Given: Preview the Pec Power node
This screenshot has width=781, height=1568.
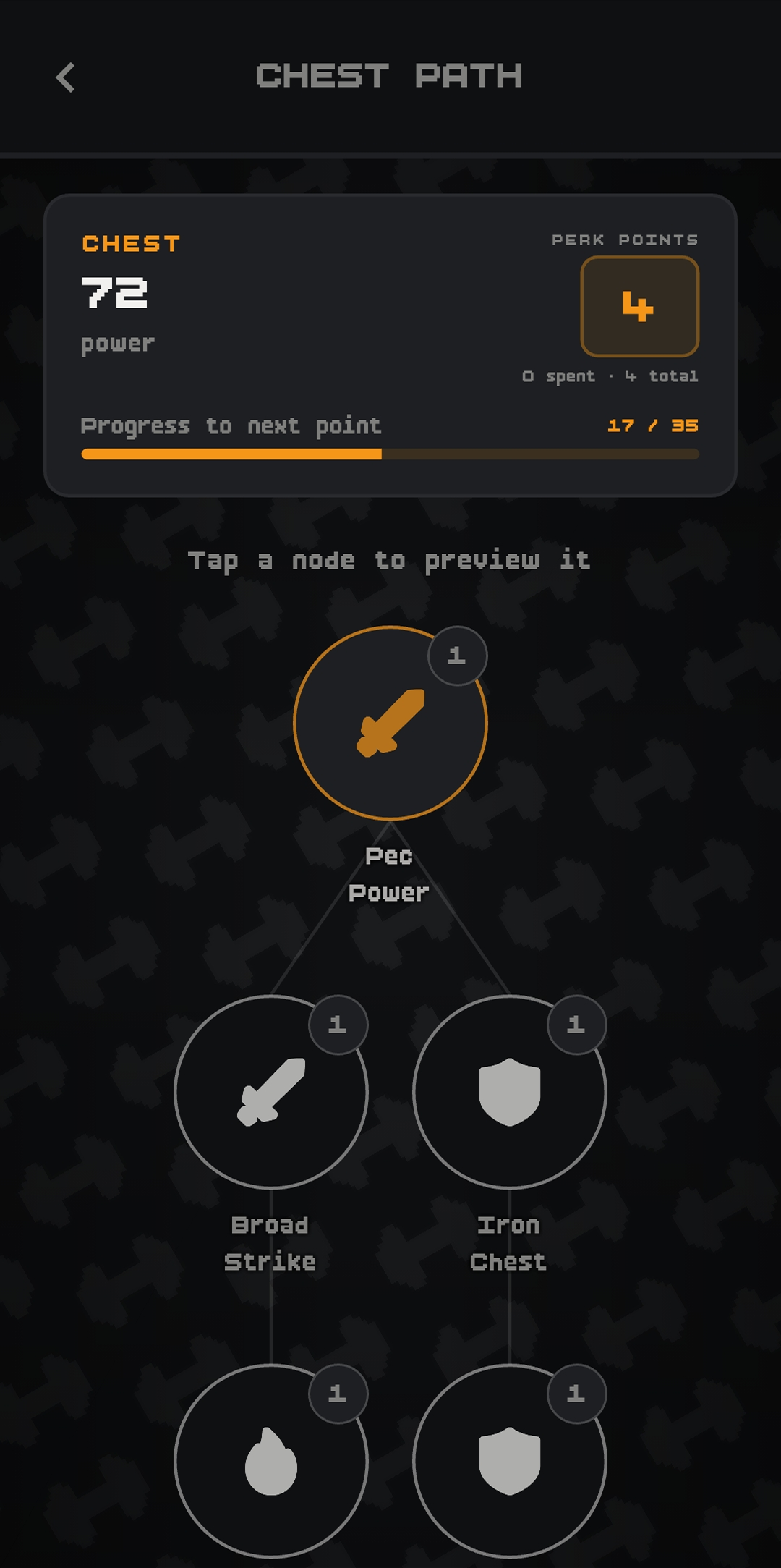Looking at the screenshot, I should pyautogui.click(x=390, y=723).
